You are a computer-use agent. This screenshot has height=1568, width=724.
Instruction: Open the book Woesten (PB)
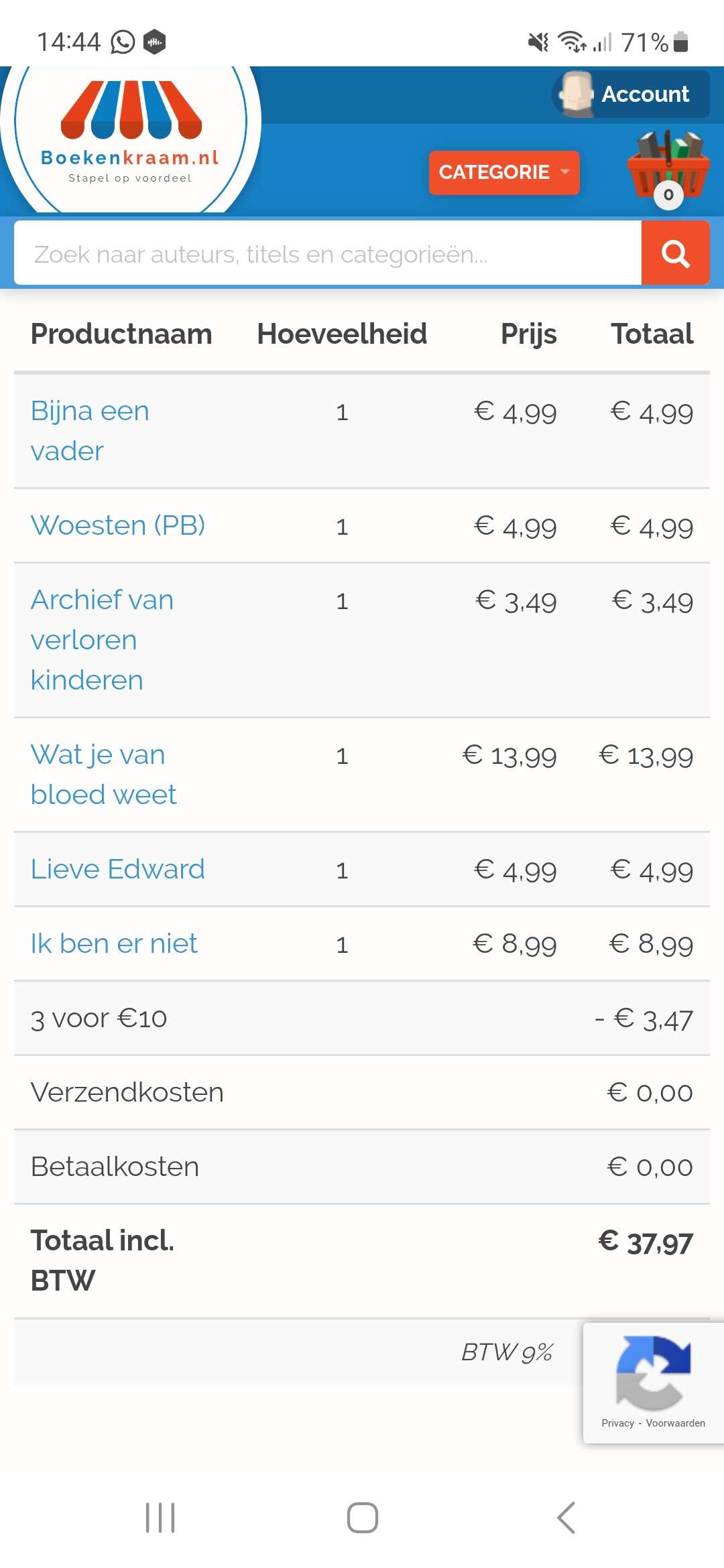[118, 525]
